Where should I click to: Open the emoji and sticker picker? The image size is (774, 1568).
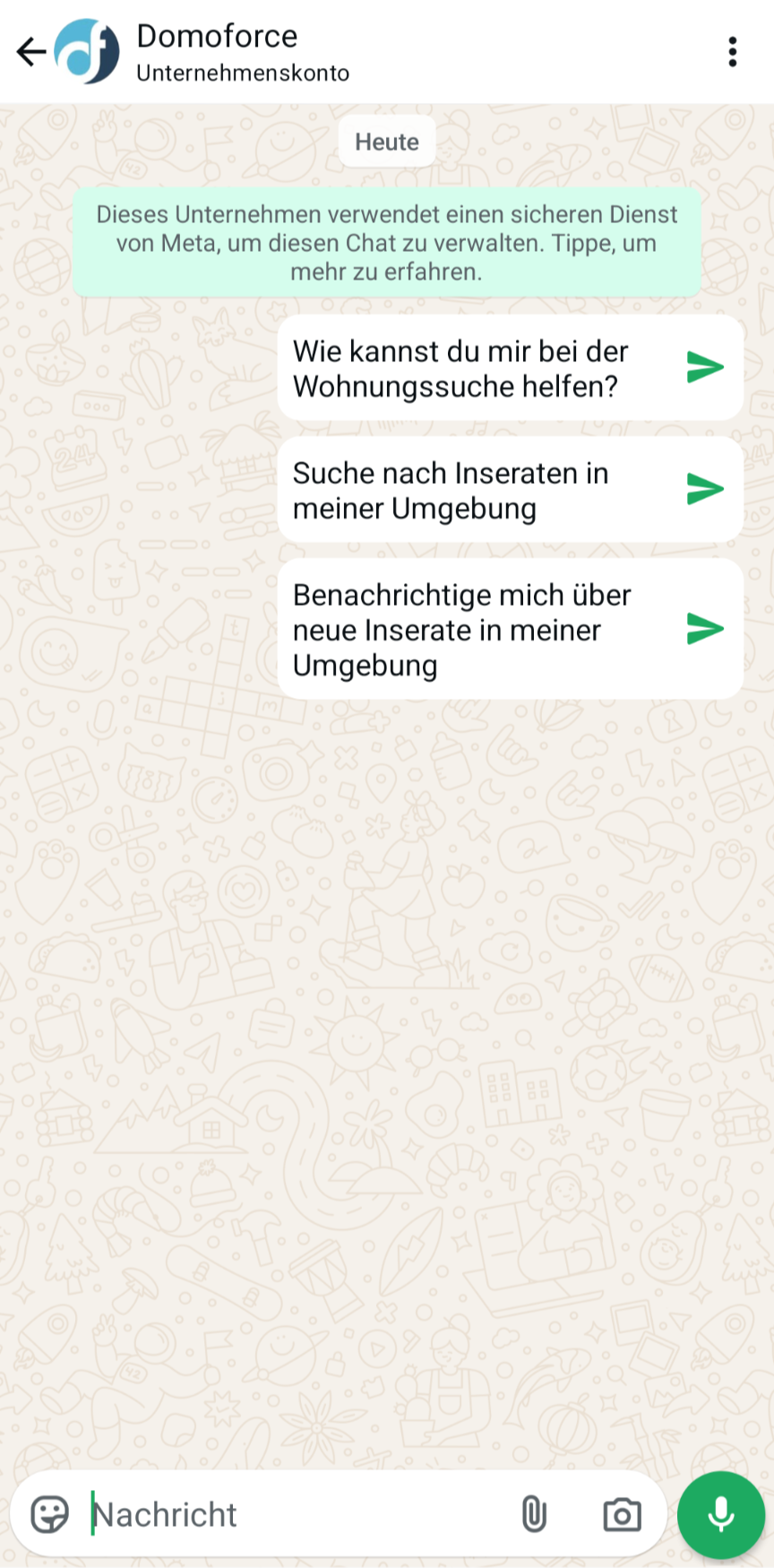(x=50, y=1515)
